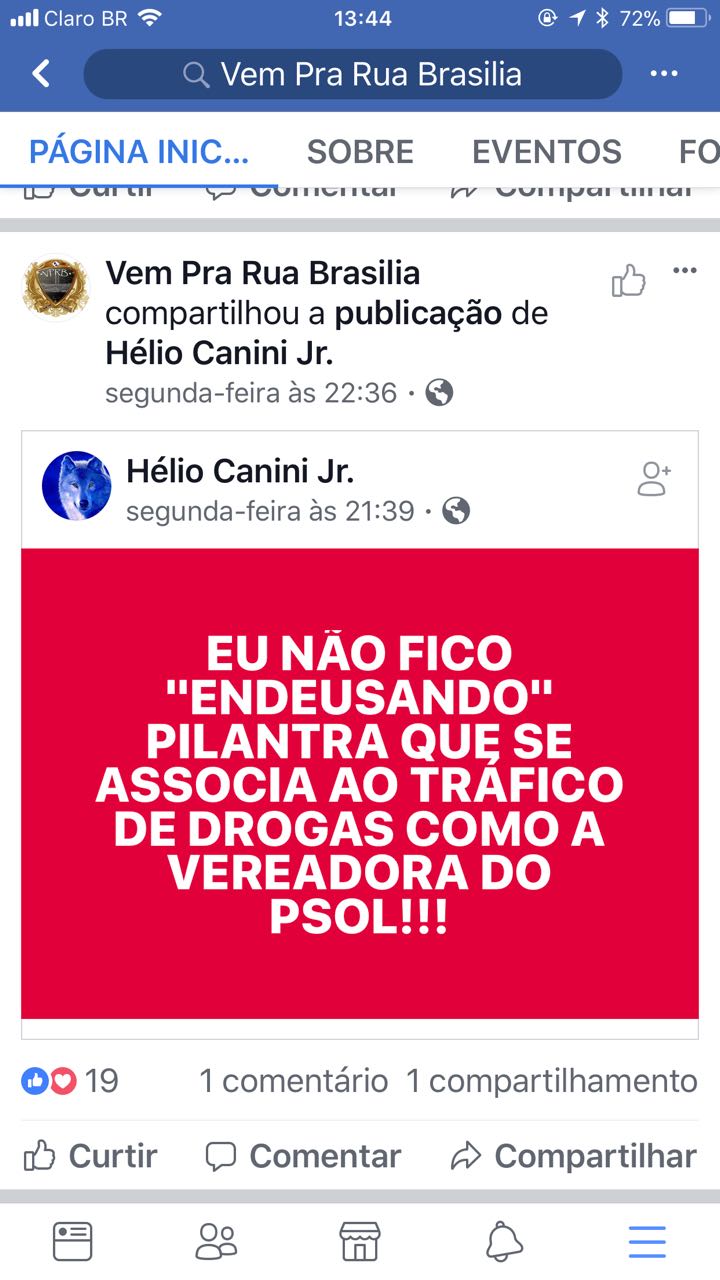720x1280 pixels.
Task: Open the news feed tab
Action: [72, 1241]
